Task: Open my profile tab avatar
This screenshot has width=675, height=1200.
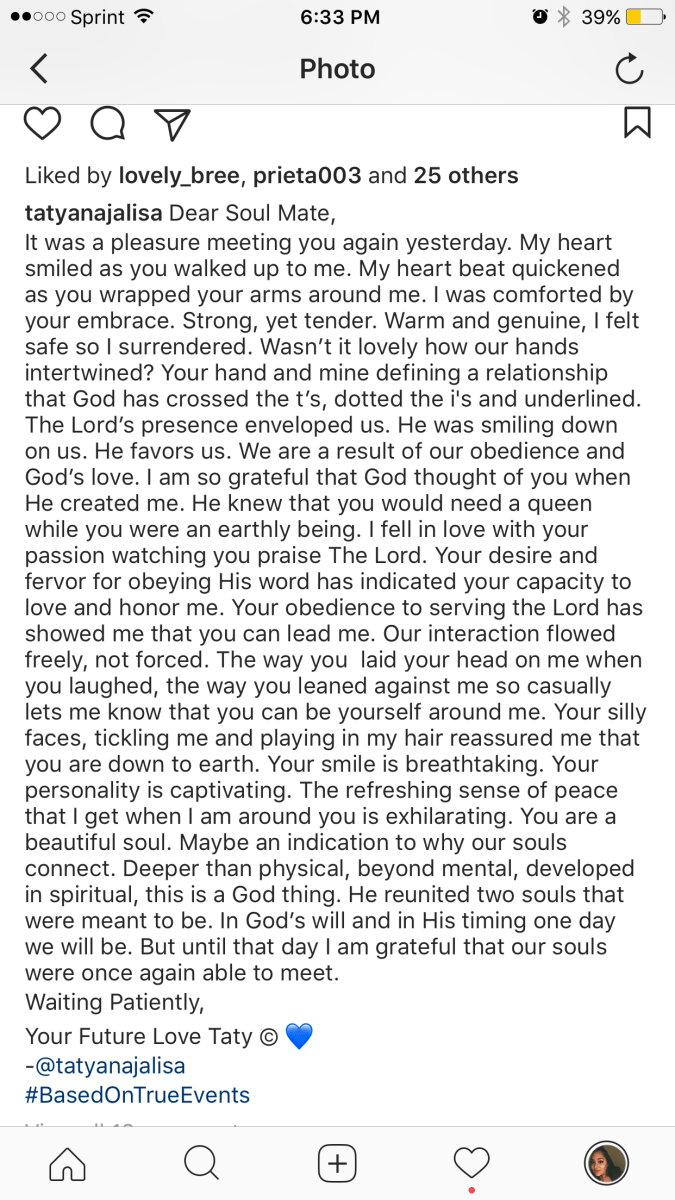Action: pyautogui.click(x=606, y=1162)
